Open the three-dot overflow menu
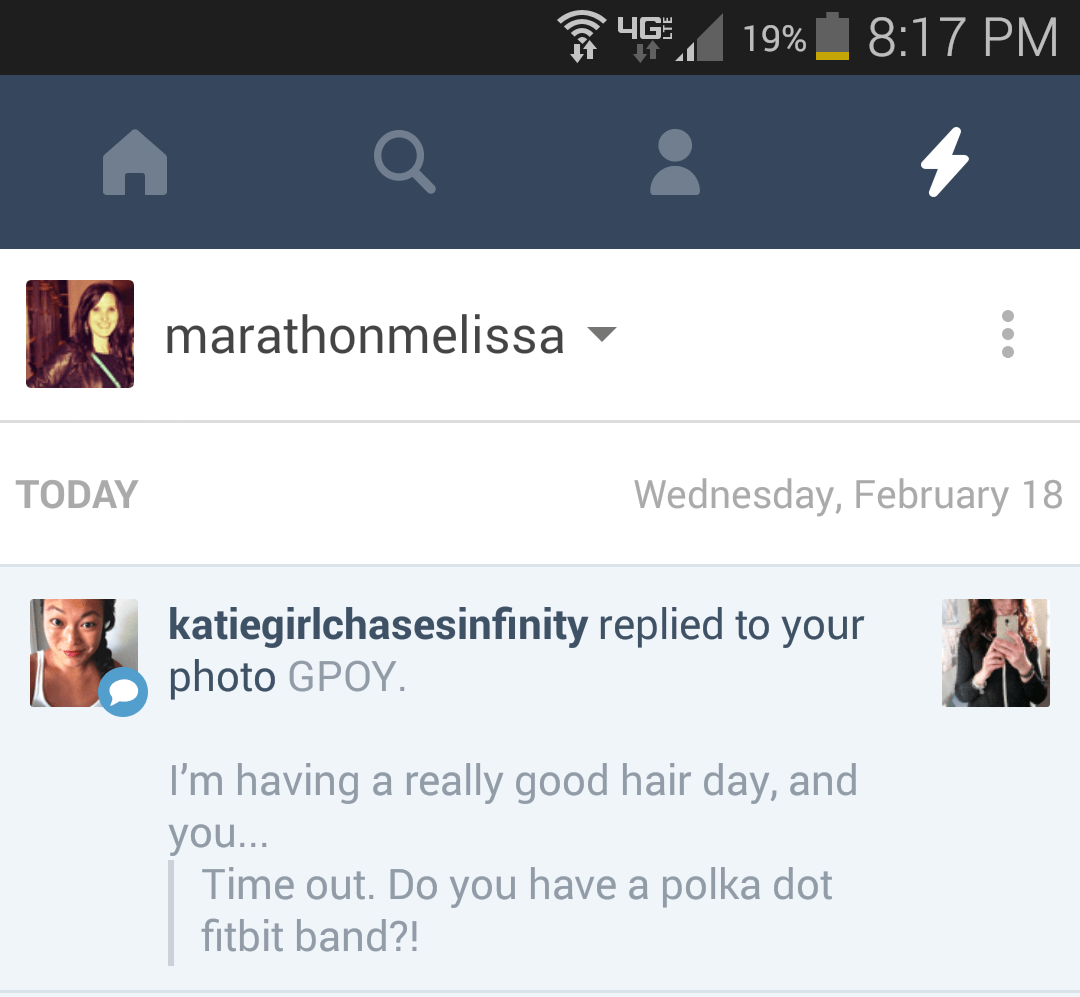1080x997 pixels. (x=1007, y=334)
